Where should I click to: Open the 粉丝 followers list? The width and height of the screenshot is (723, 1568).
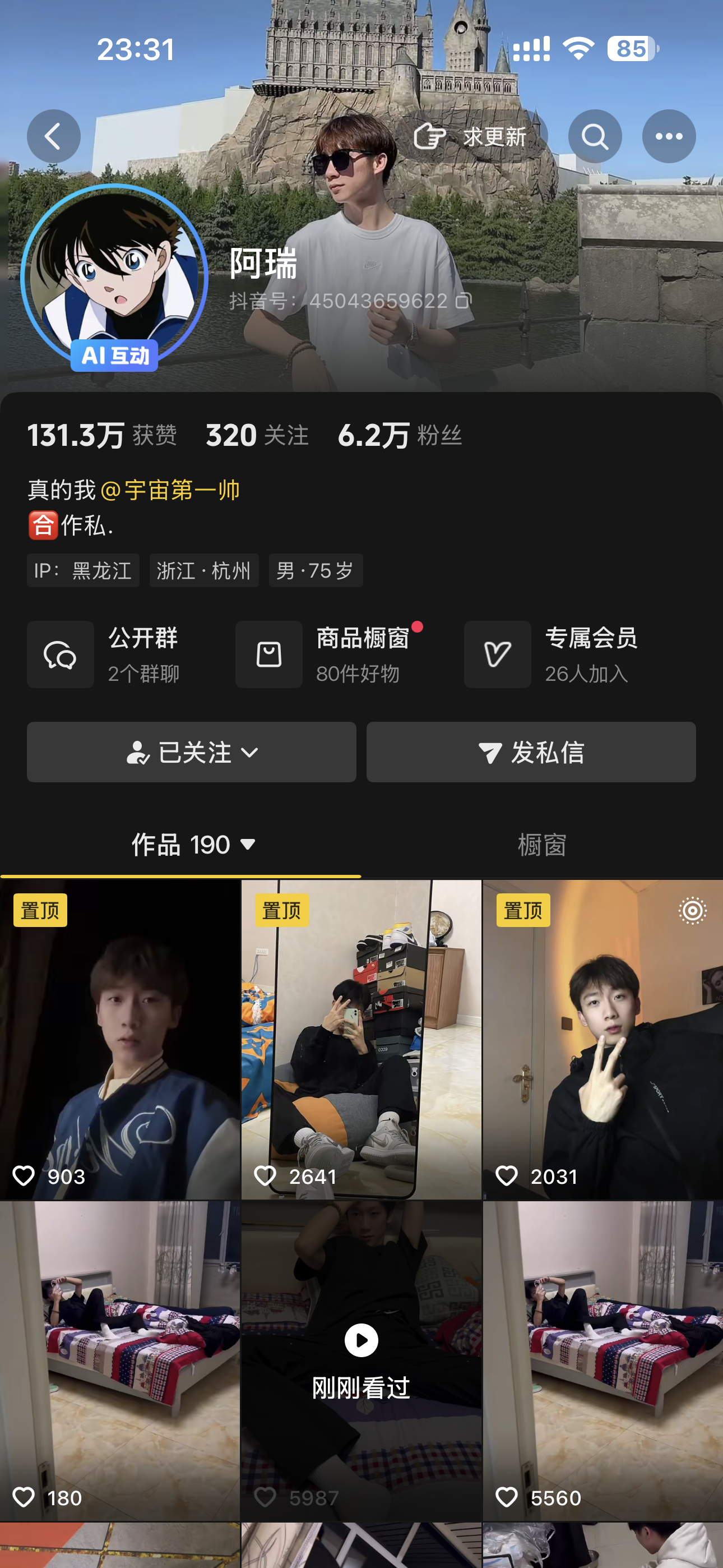pyautogui.click(x=399, y=436)
